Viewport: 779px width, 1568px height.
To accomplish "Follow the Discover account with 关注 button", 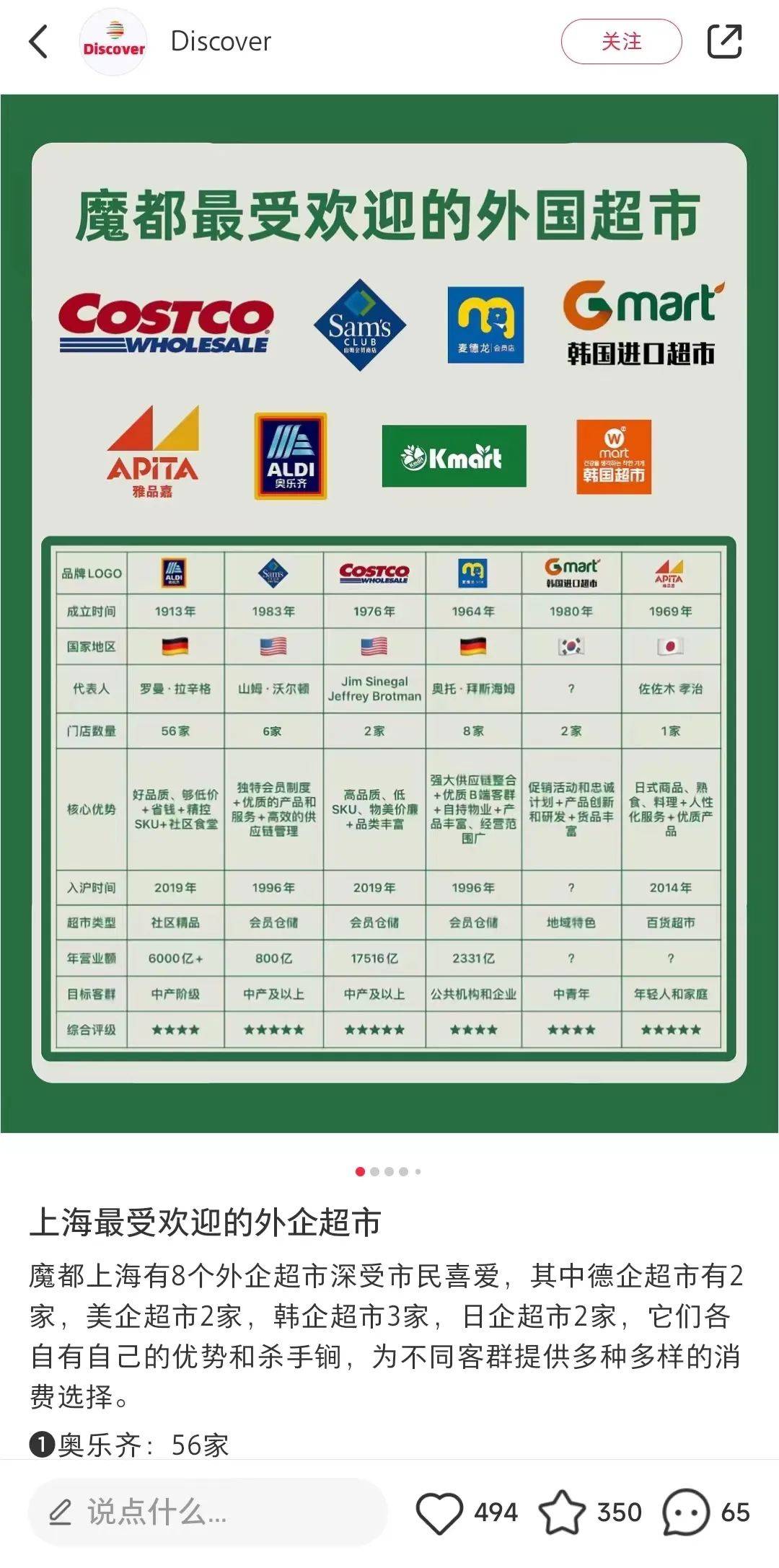I will point(621,42).
